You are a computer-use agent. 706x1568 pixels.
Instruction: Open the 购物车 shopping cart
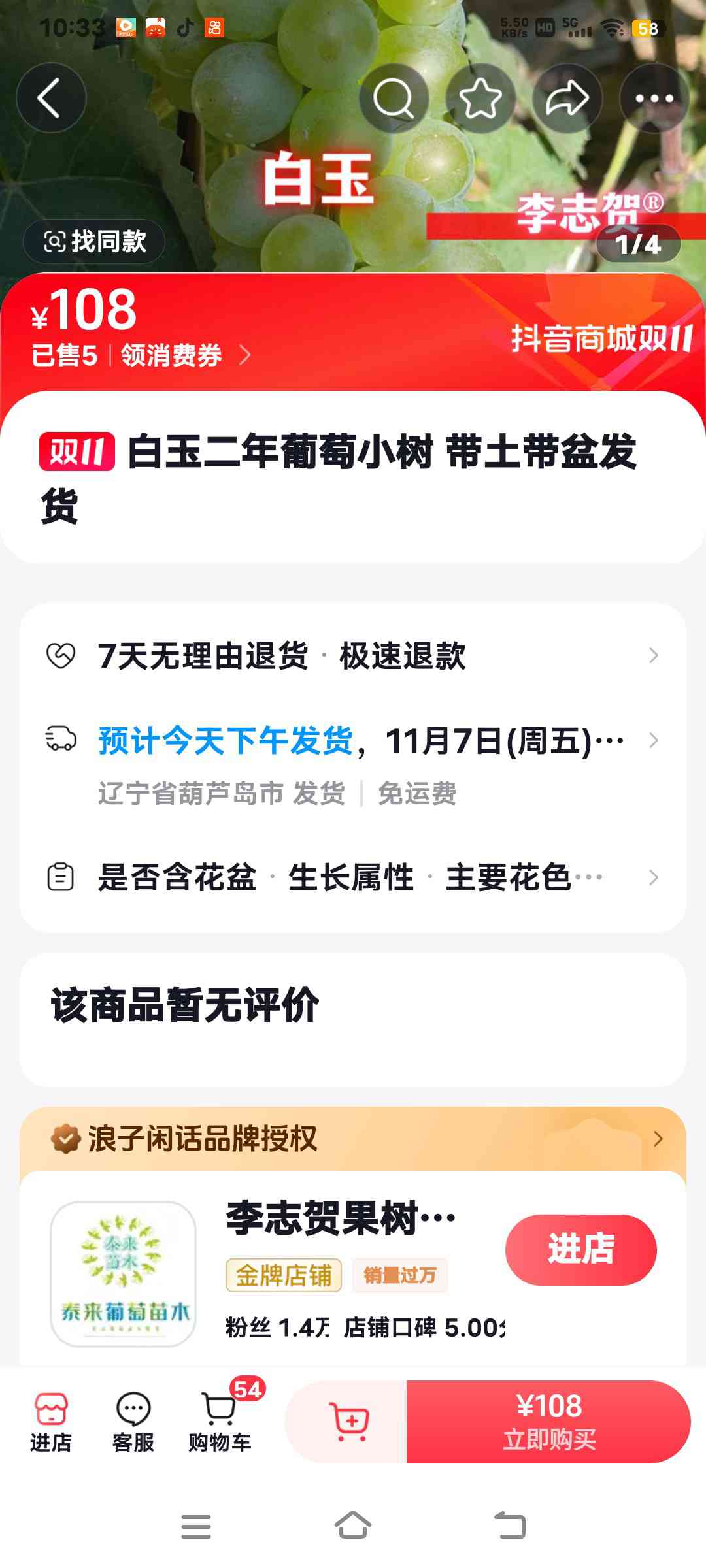220,1422
